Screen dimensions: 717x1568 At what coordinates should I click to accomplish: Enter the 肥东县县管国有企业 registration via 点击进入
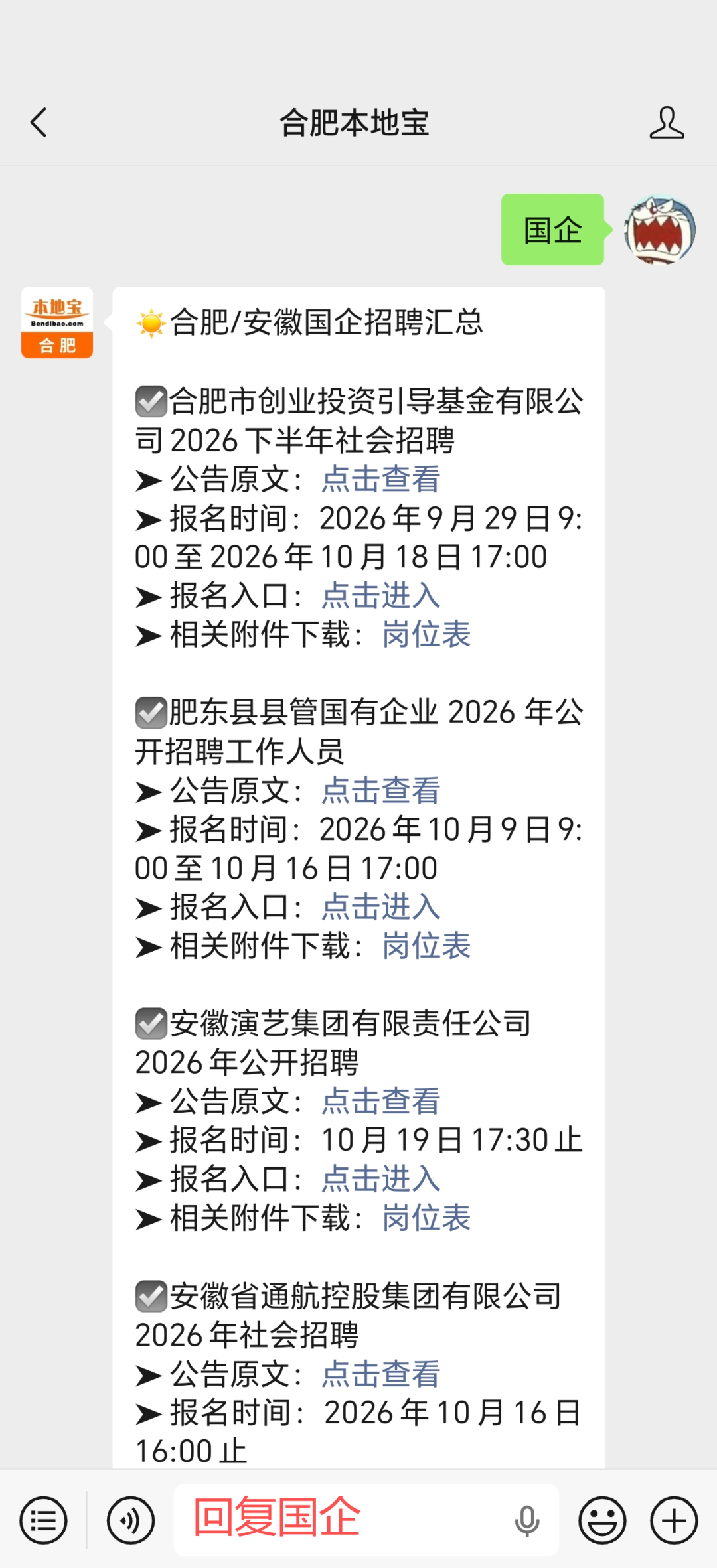pyautogui.click(x=380, y=906)
